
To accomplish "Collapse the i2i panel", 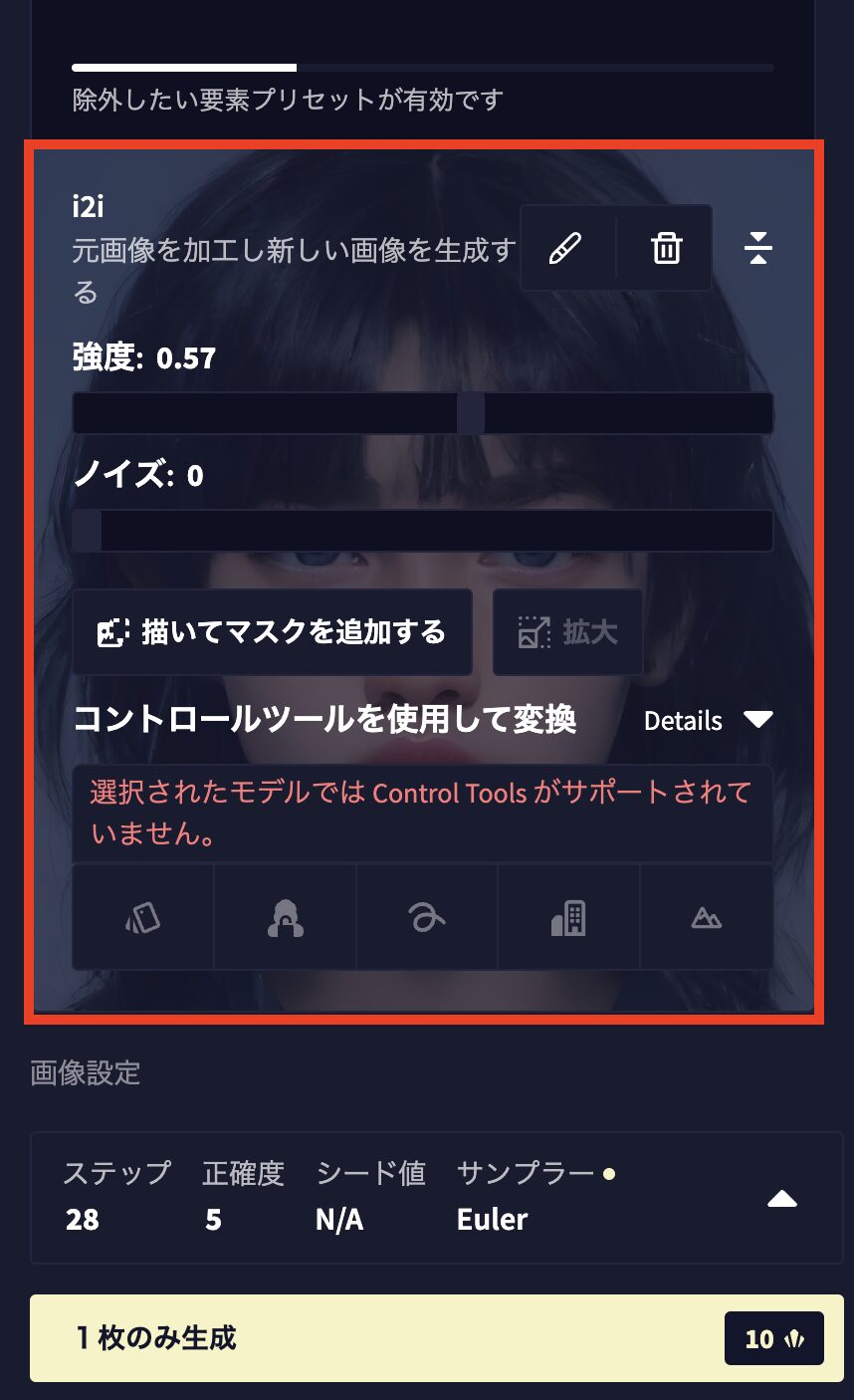I will click(x=757, y=248).
